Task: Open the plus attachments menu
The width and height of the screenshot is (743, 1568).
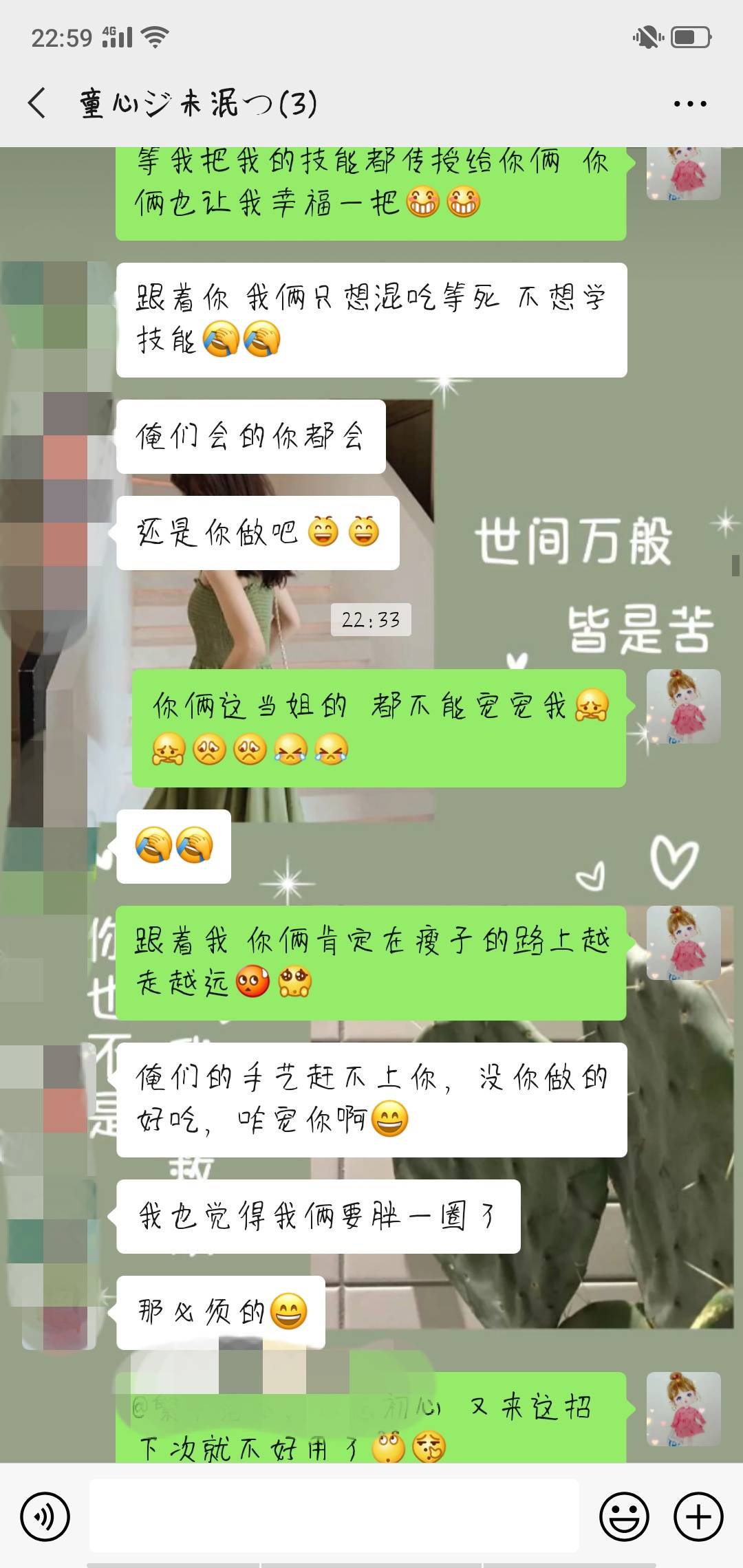Action: pyautogui.click(x=698, y=1516)
